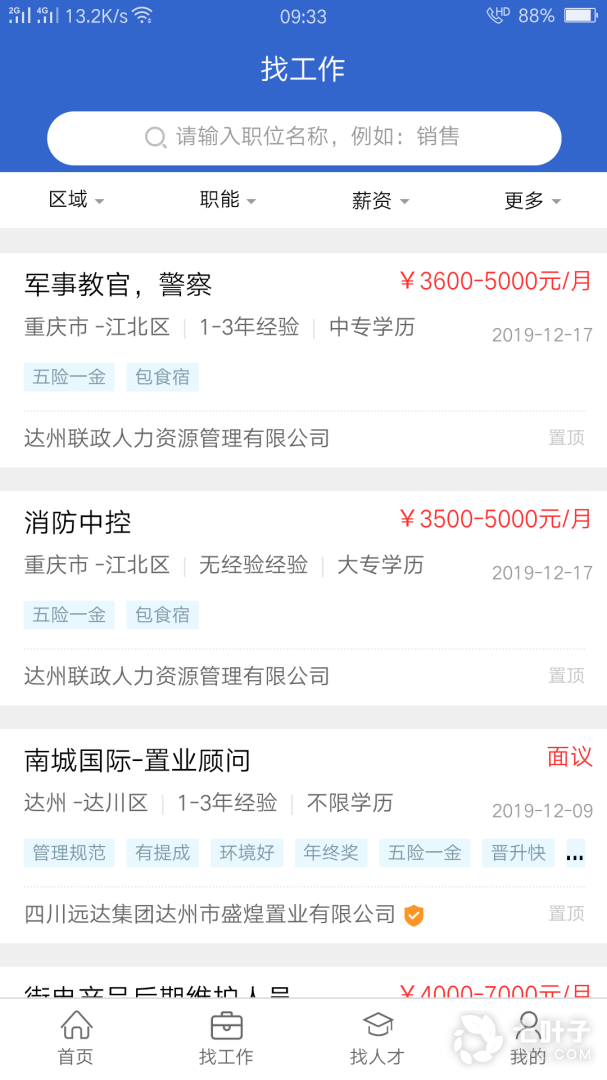View the 南城国际-置业顾问 job posting
Viewport: 607px width, 1080px height.
pos(137,761)
